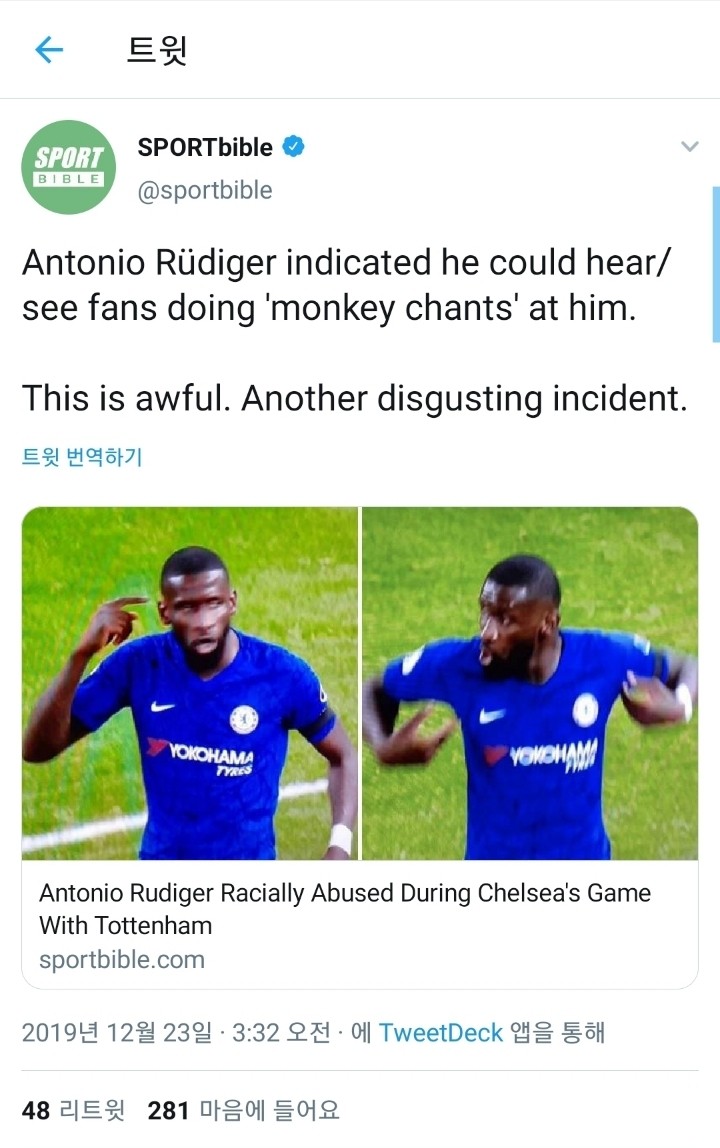Viewport: 720px width, 1148px height.
Task: Tap 트윗 번역하기 to translate tweet
Action: click(x=82, y=457)
